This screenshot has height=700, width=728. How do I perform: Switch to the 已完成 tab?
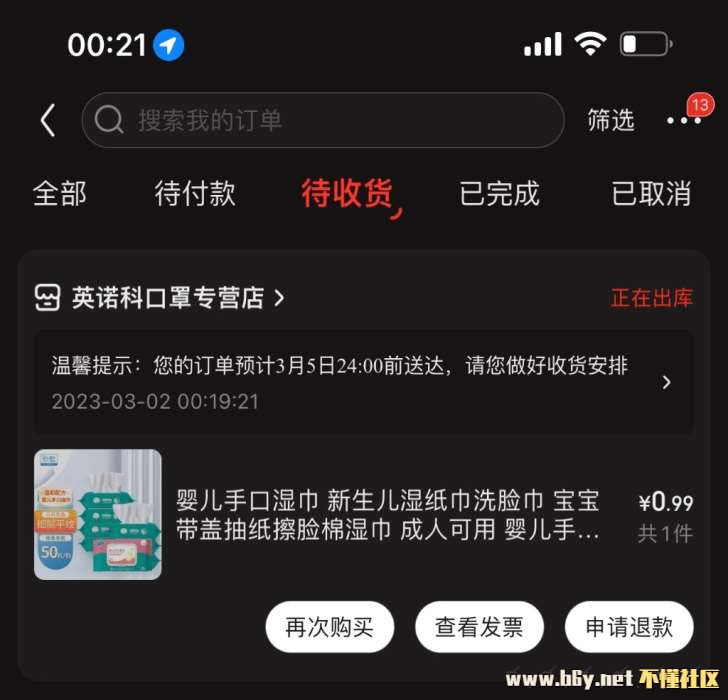(x=499, y=194)
